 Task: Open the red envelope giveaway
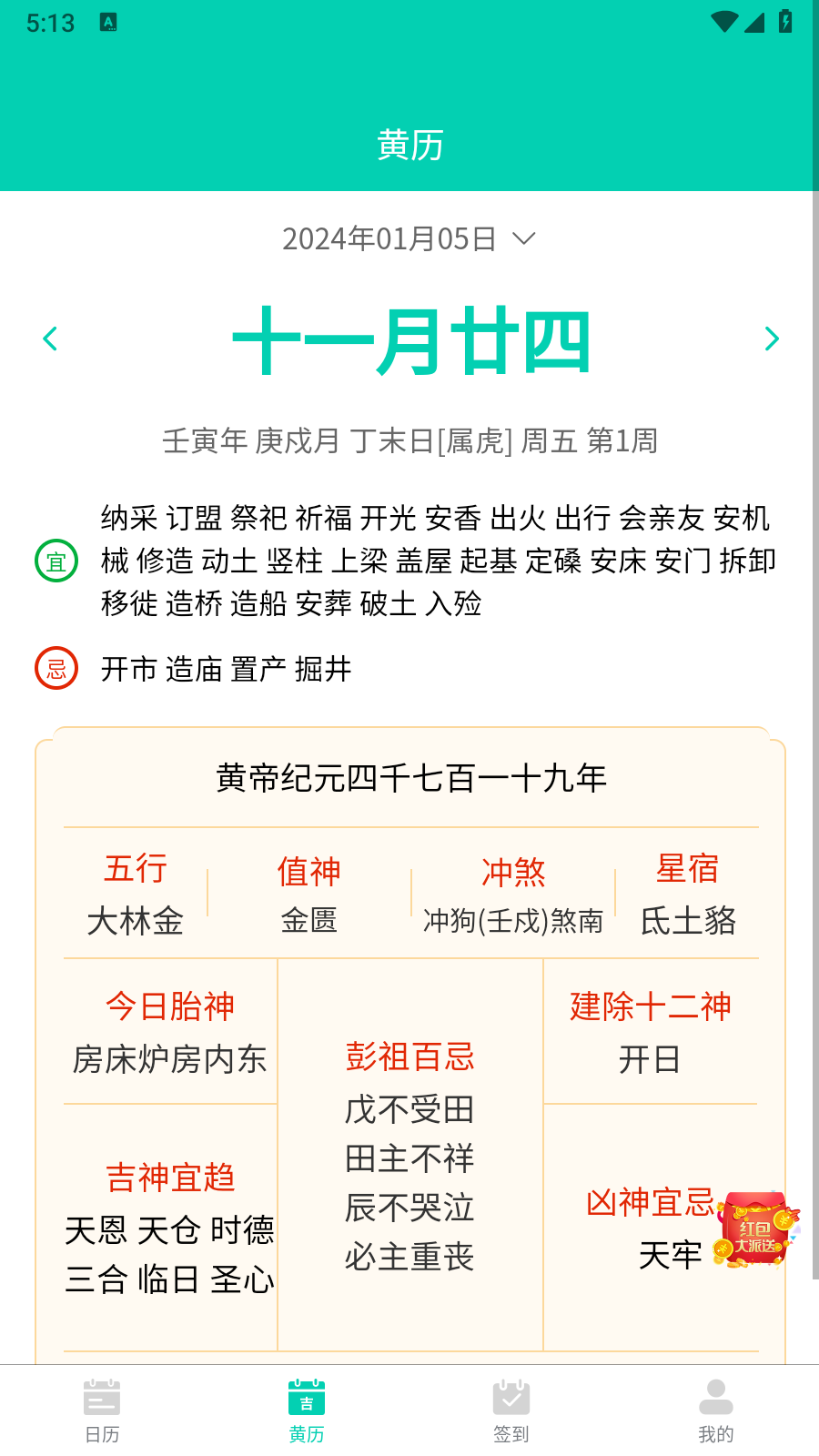[756, 1230]
